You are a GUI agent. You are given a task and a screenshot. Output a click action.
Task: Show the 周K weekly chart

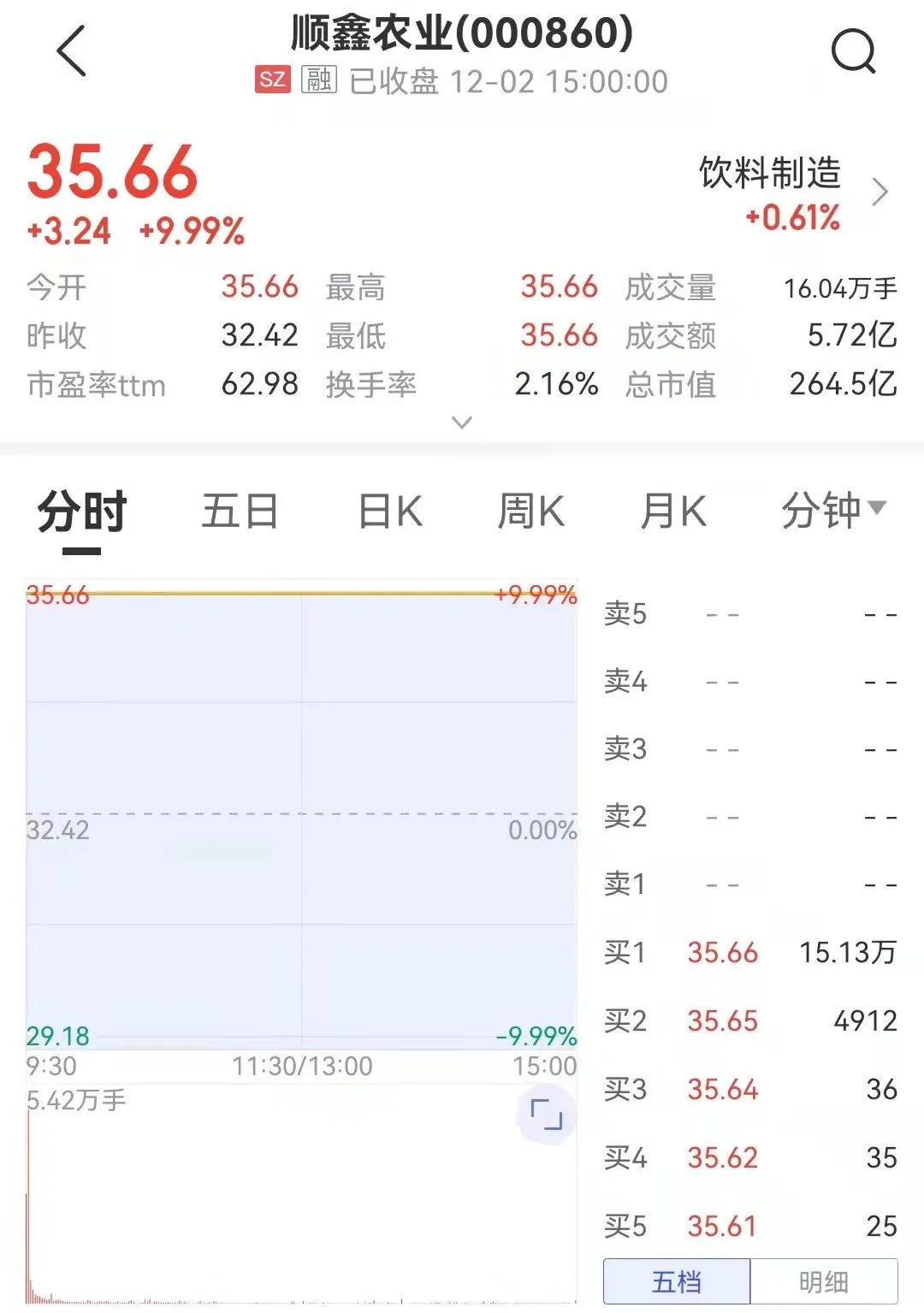point(530,513)
